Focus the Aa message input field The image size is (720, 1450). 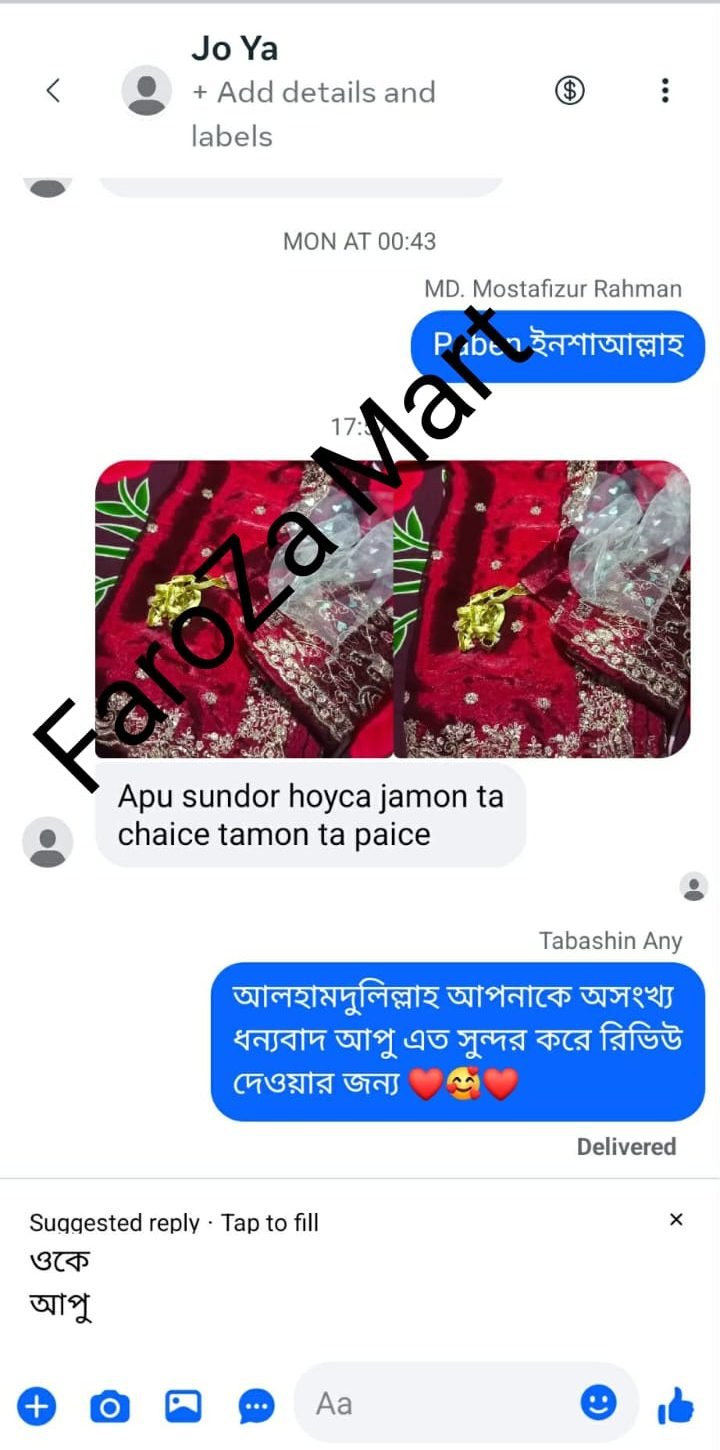[440, 1404]
